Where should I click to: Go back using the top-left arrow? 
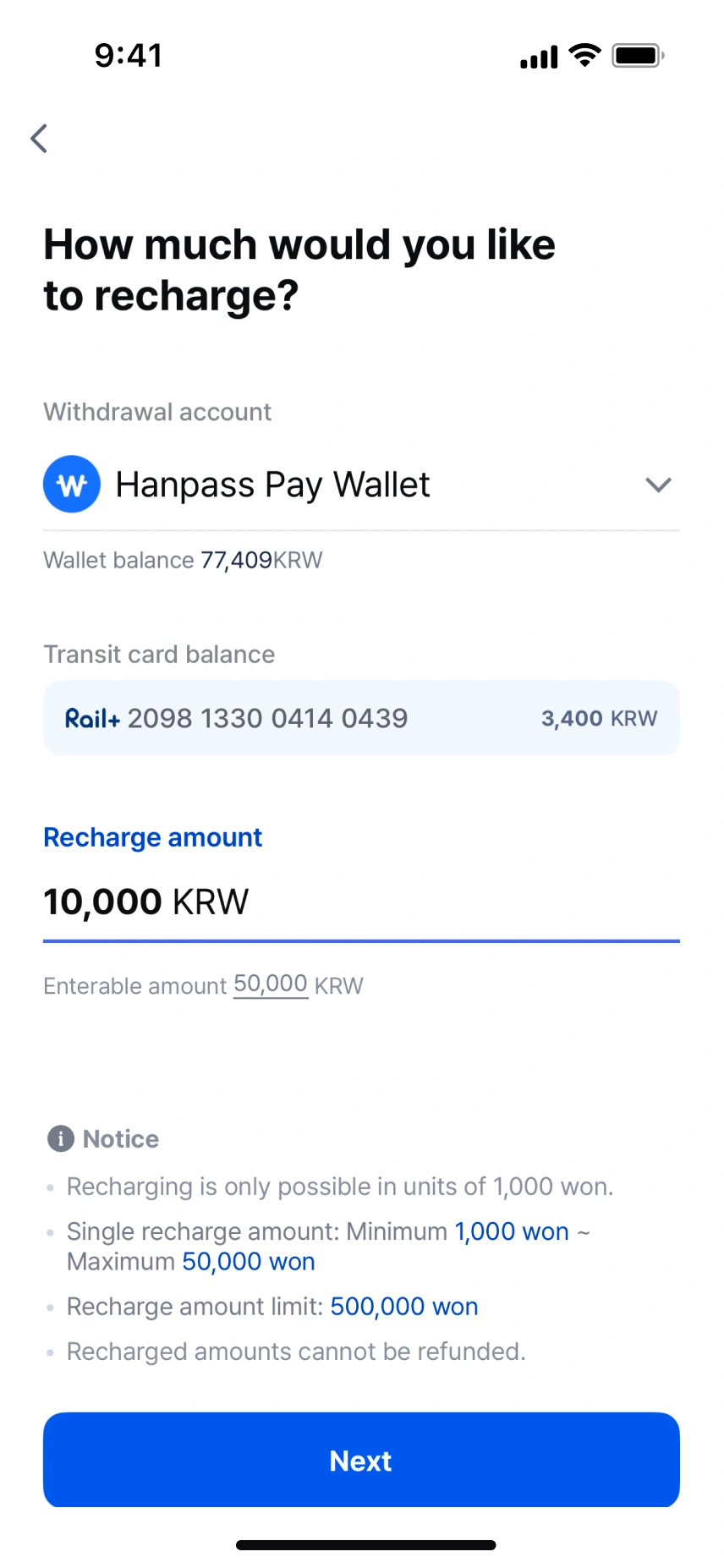39,139
